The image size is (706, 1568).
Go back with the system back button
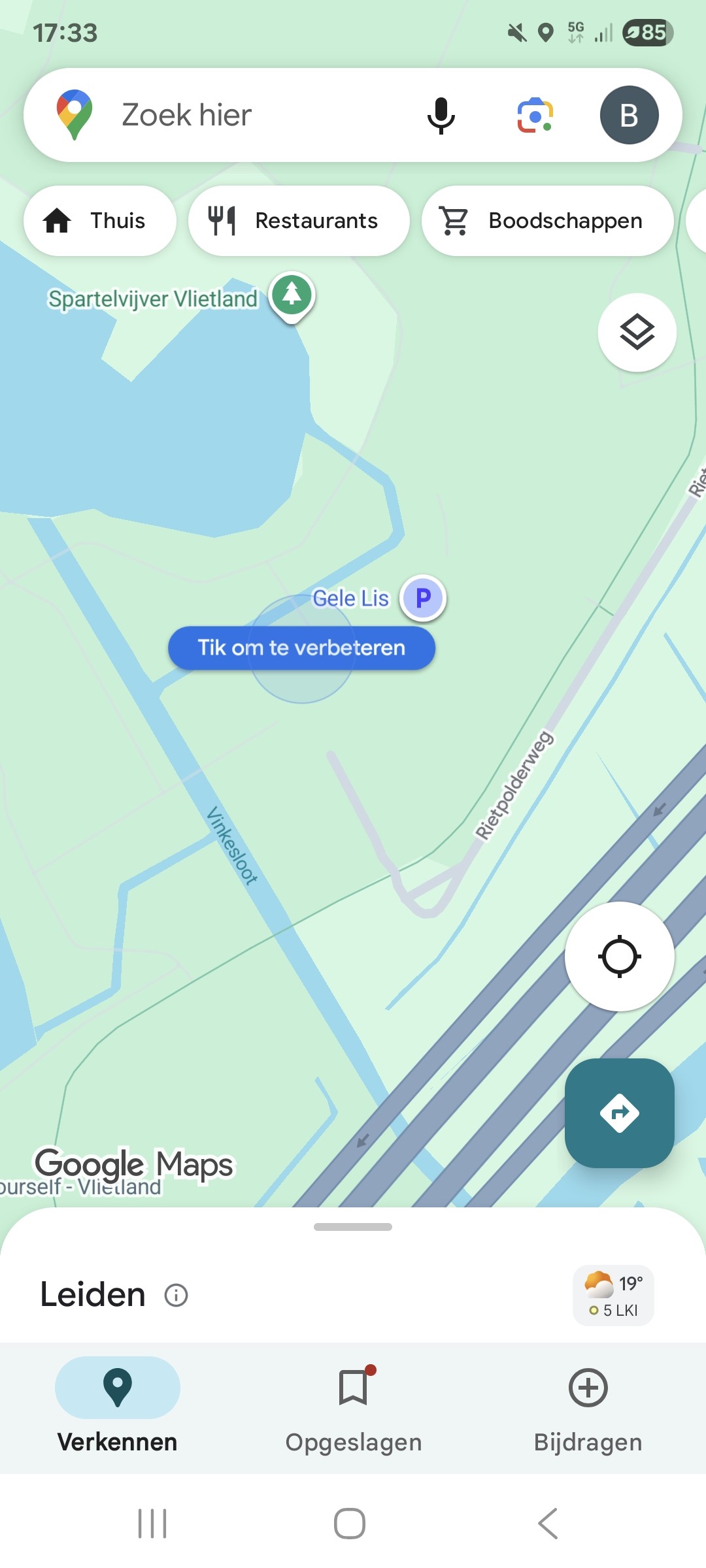pos(548,1524)
